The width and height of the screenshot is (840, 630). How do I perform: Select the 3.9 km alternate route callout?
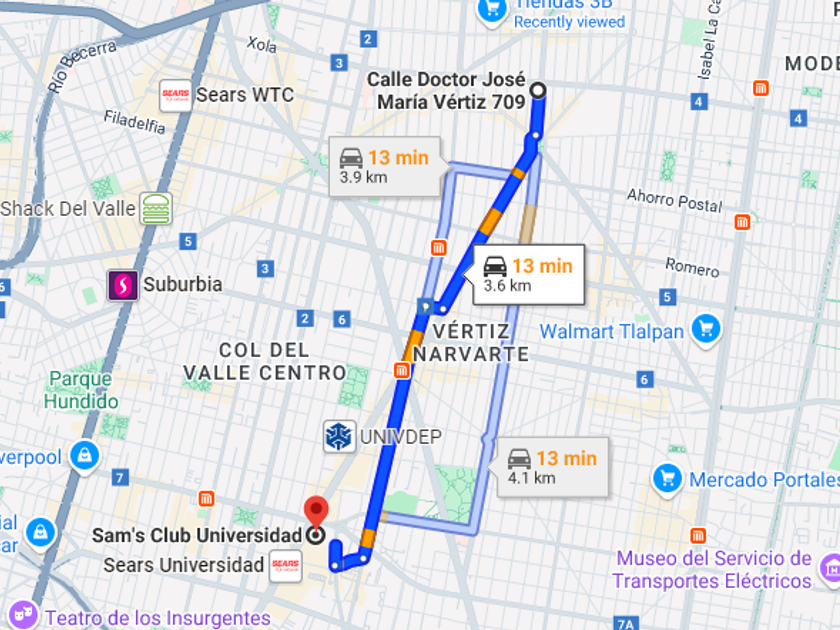pos(384,166)
